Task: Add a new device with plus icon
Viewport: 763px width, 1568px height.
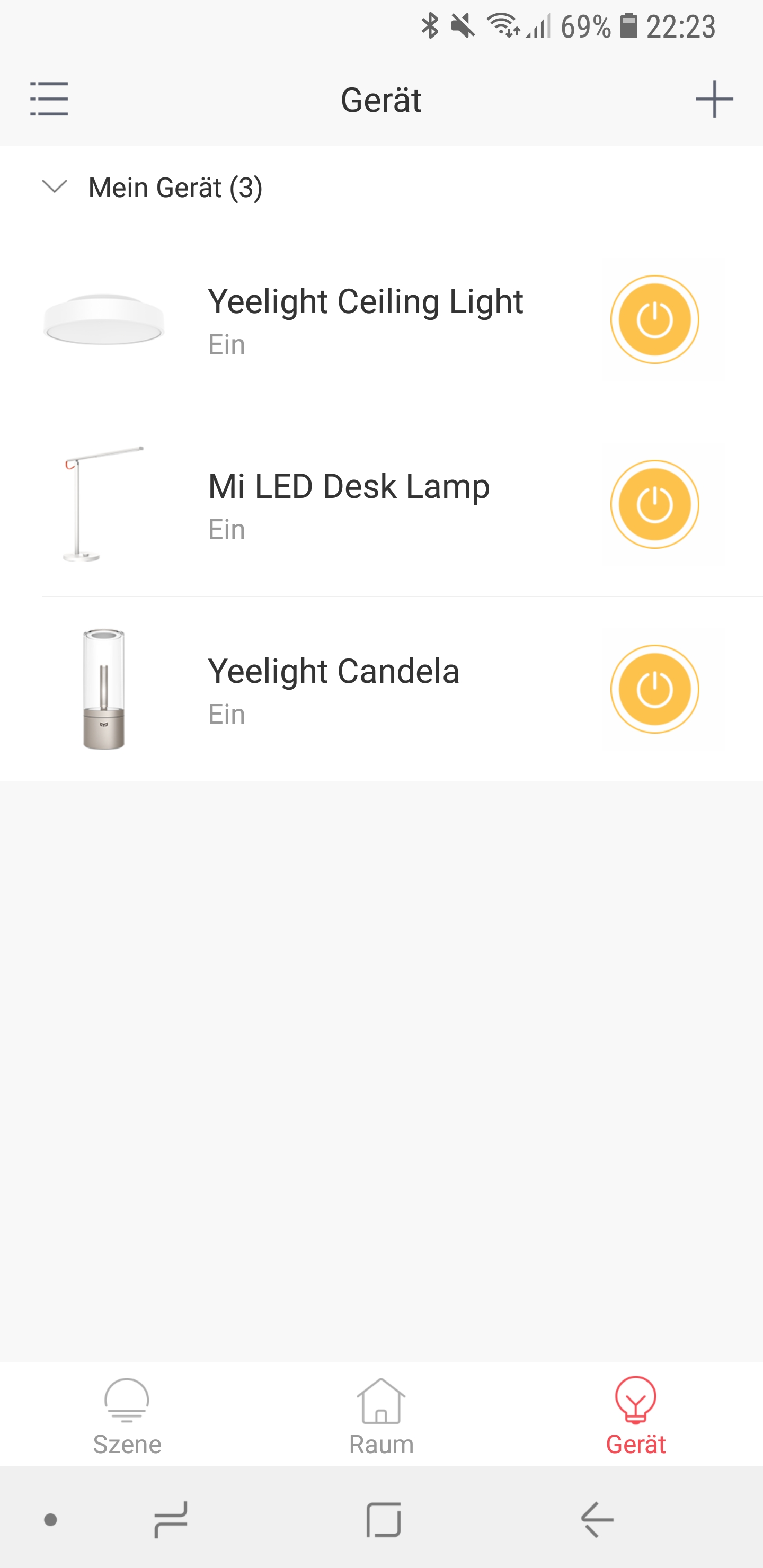Action: 714,99
